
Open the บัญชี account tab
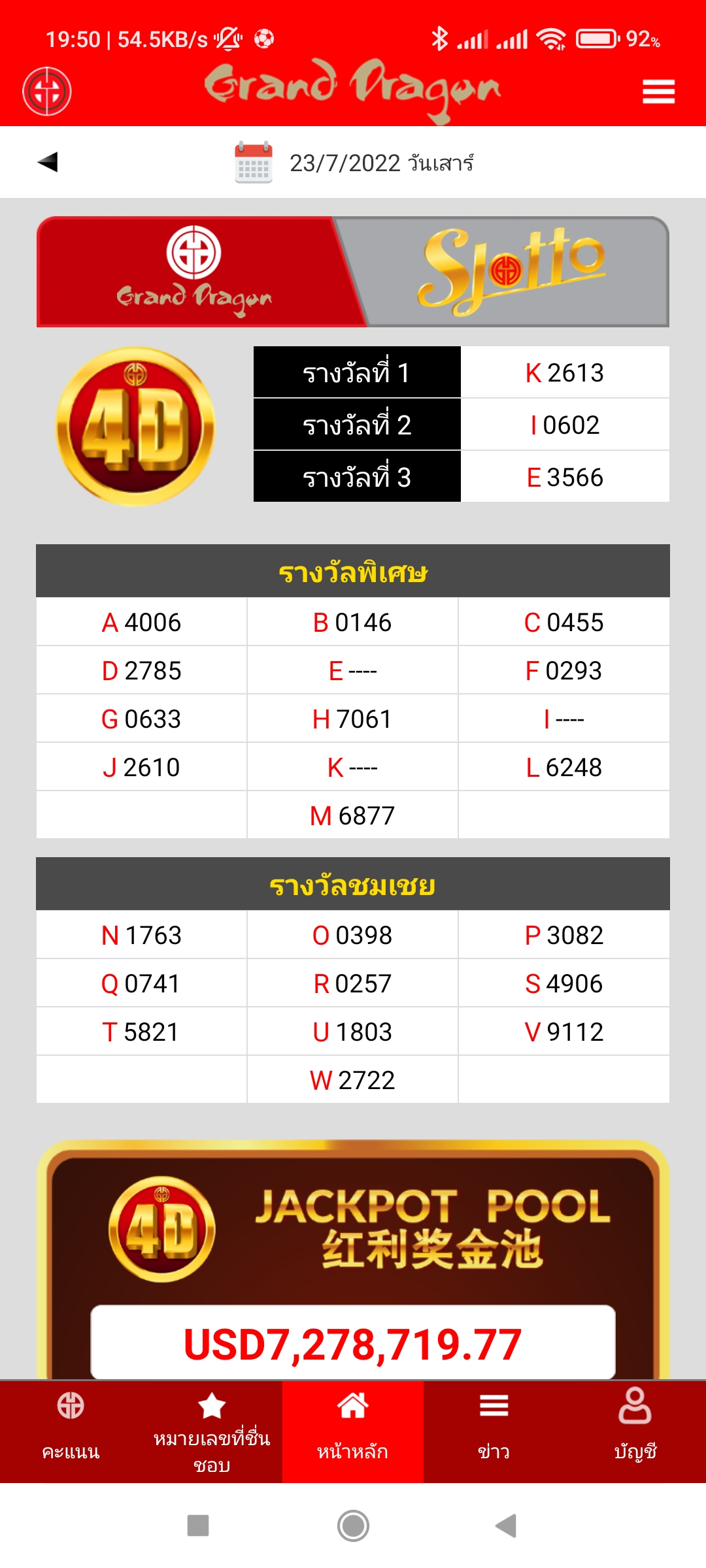pyautogui.click(x=635, y=1432)
